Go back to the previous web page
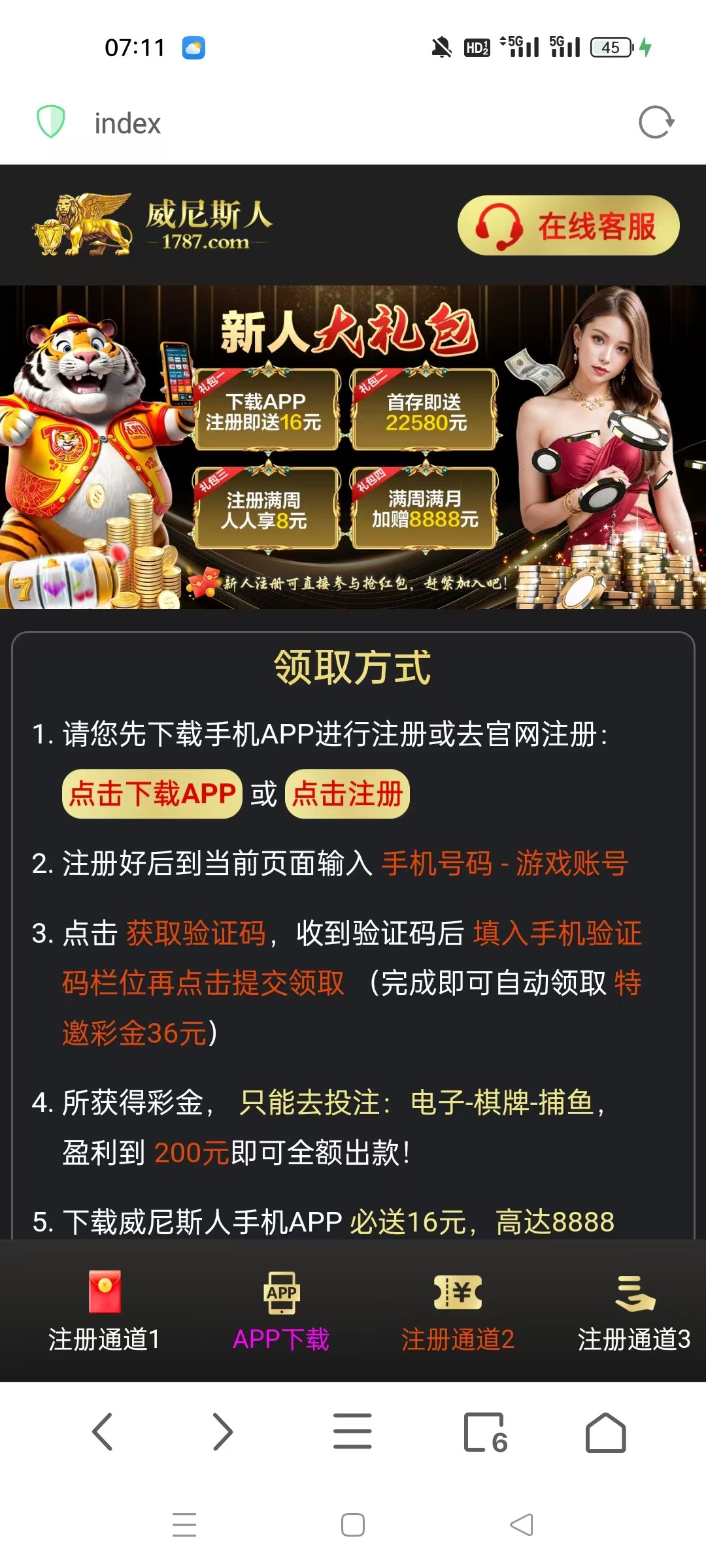This screenshot has width=706, height=1568. 103,1431
